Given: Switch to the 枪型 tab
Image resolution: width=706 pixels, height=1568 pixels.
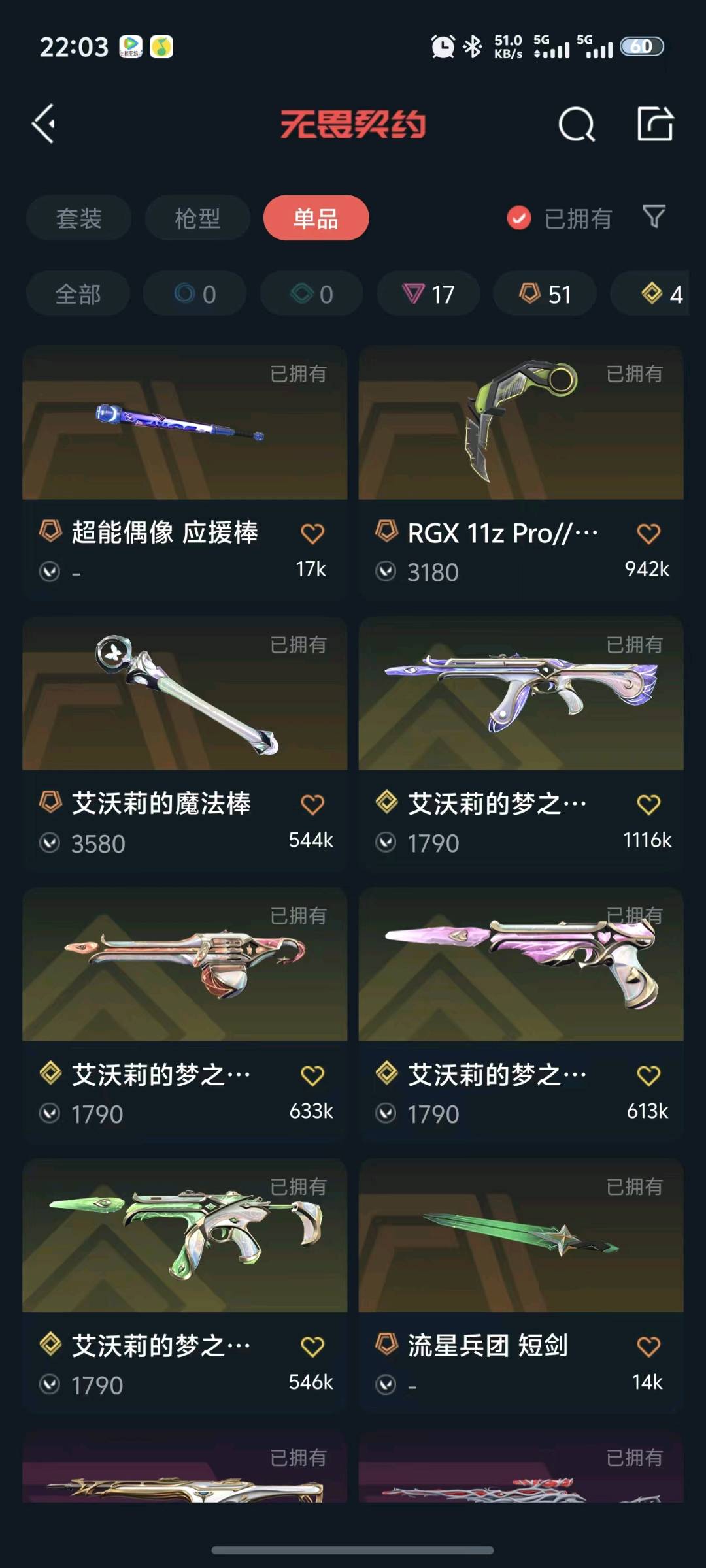Looking at the screenshot, I should point(197,218).
